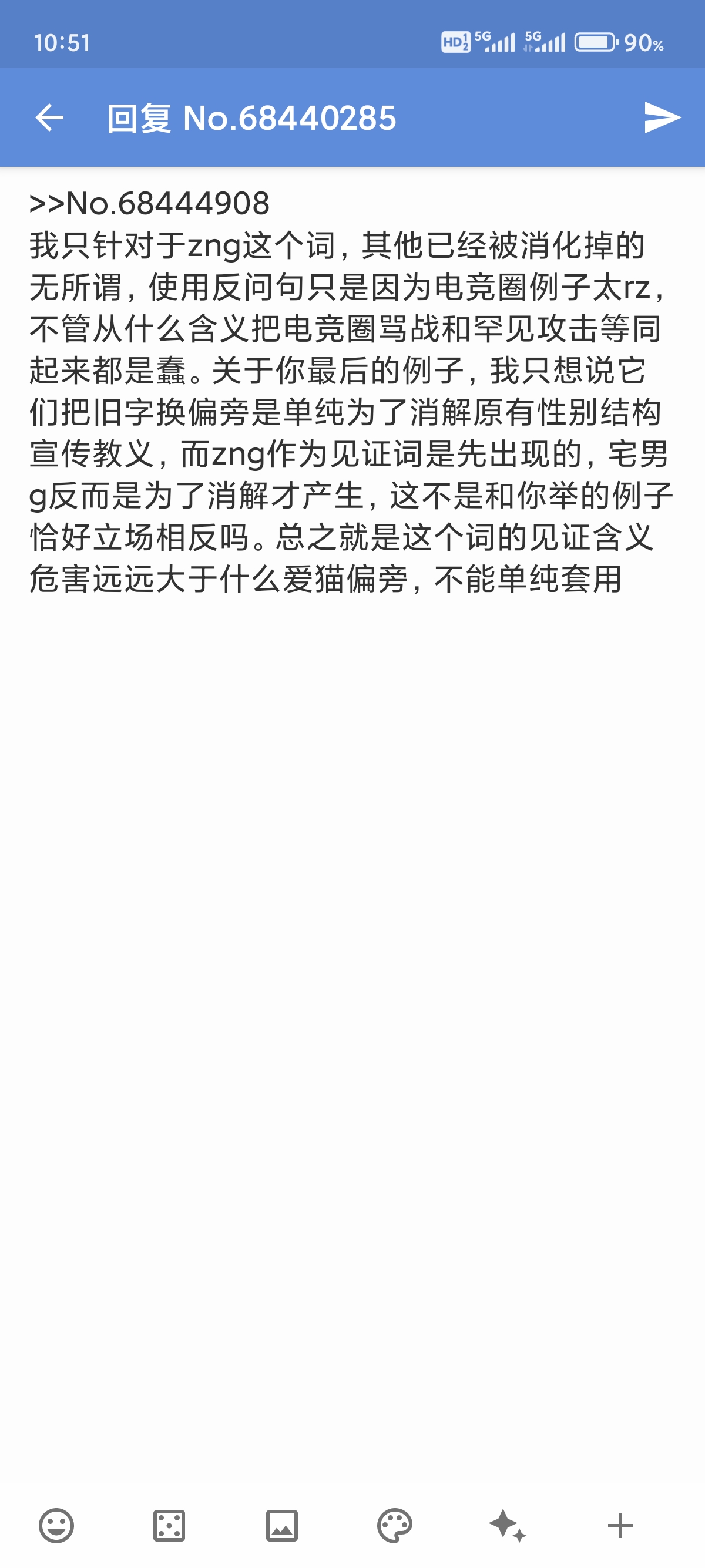Send the reply with the arrow icon
Image resolution: width=705 pixels, height=1568 pixels.
coord(662,117)
